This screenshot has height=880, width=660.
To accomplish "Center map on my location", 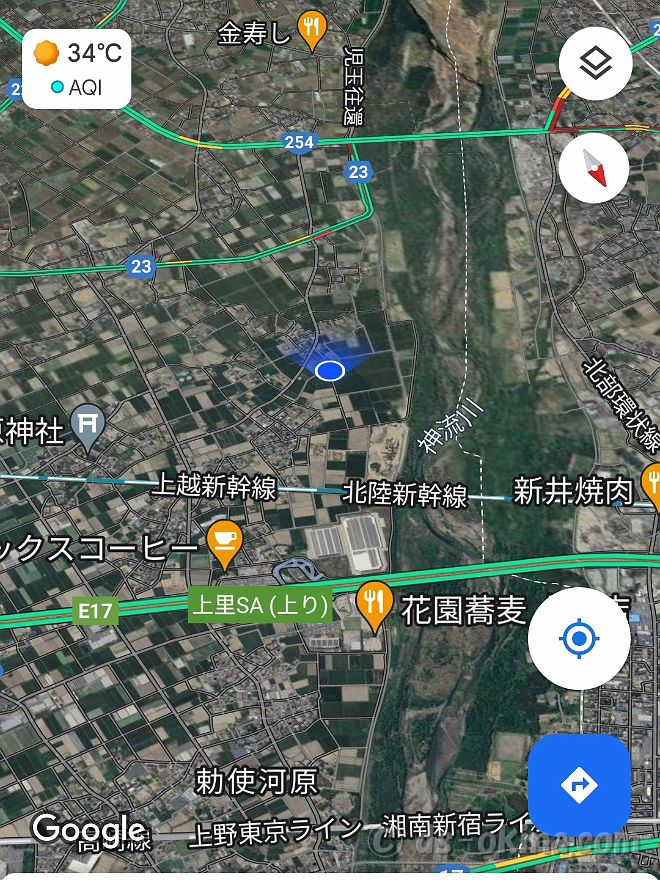I will (579, 638).
